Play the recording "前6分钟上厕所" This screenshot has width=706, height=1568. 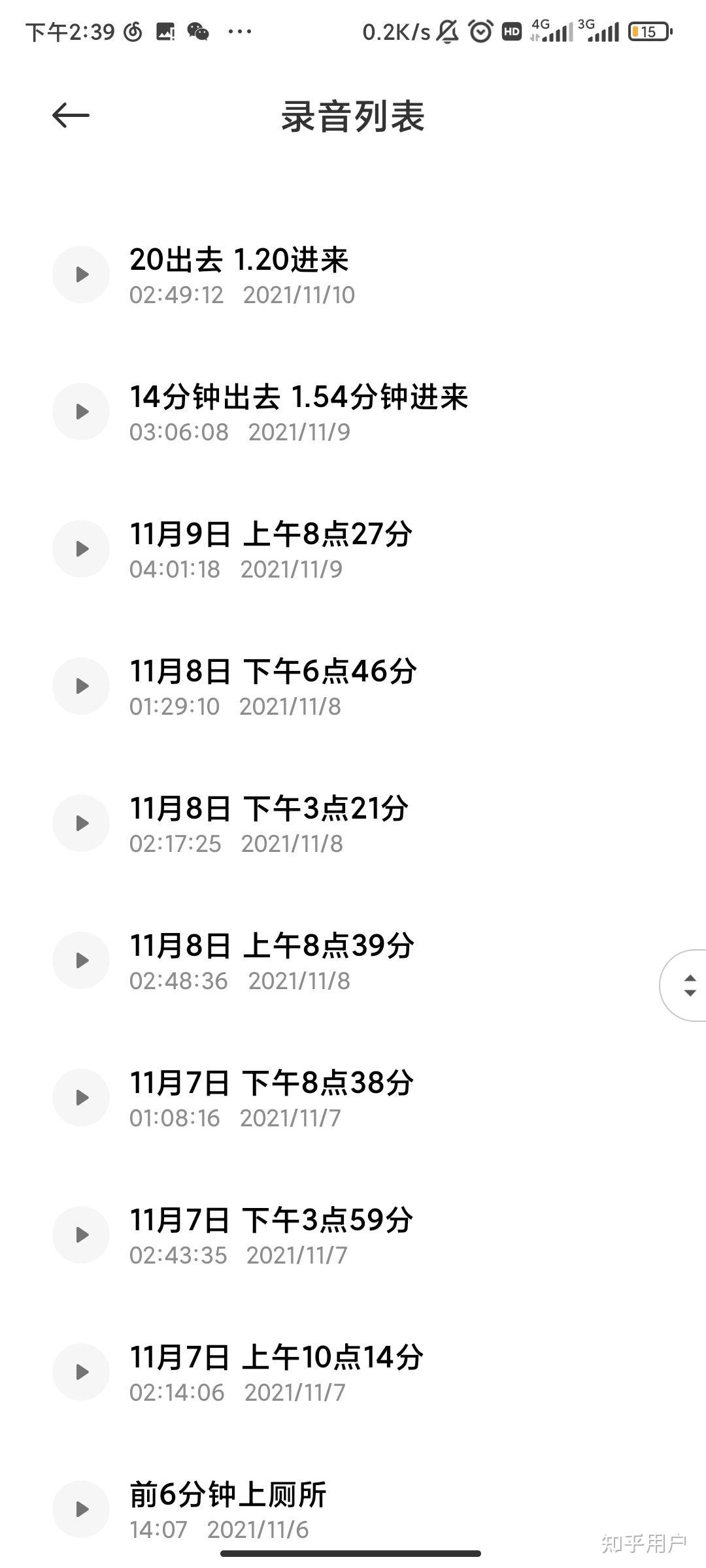(81, 1509)
